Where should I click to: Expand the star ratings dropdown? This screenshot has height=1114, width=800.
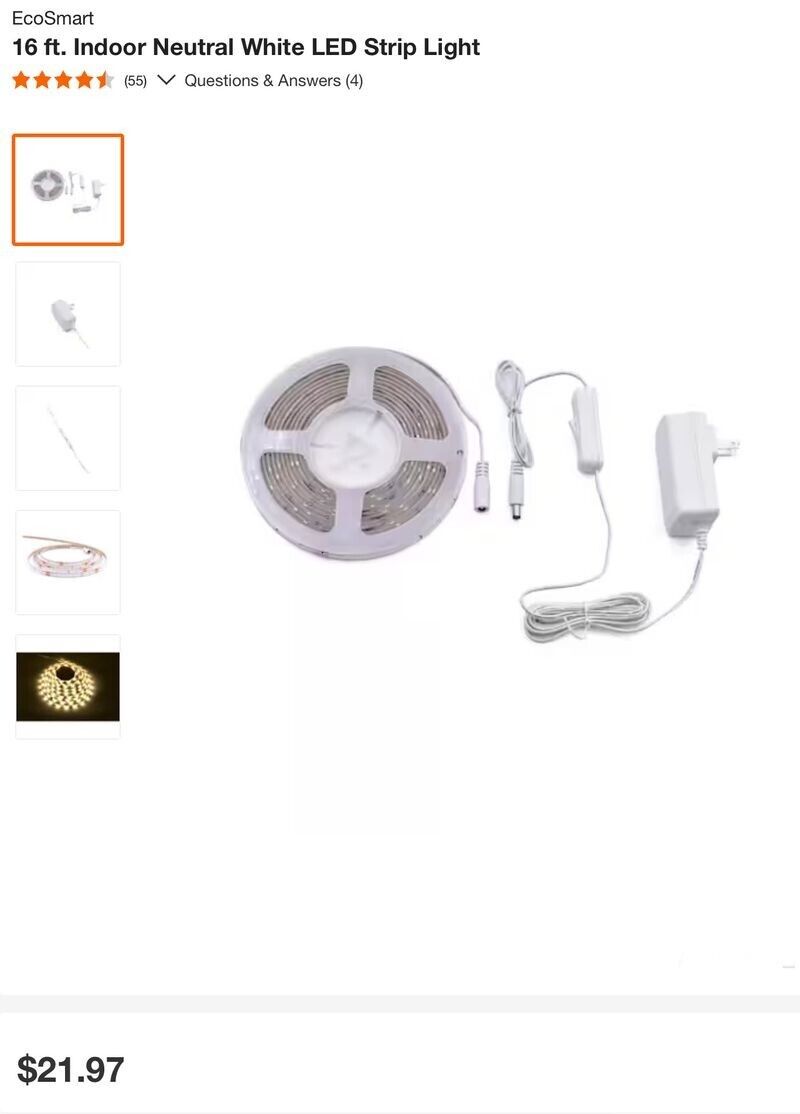166,80
